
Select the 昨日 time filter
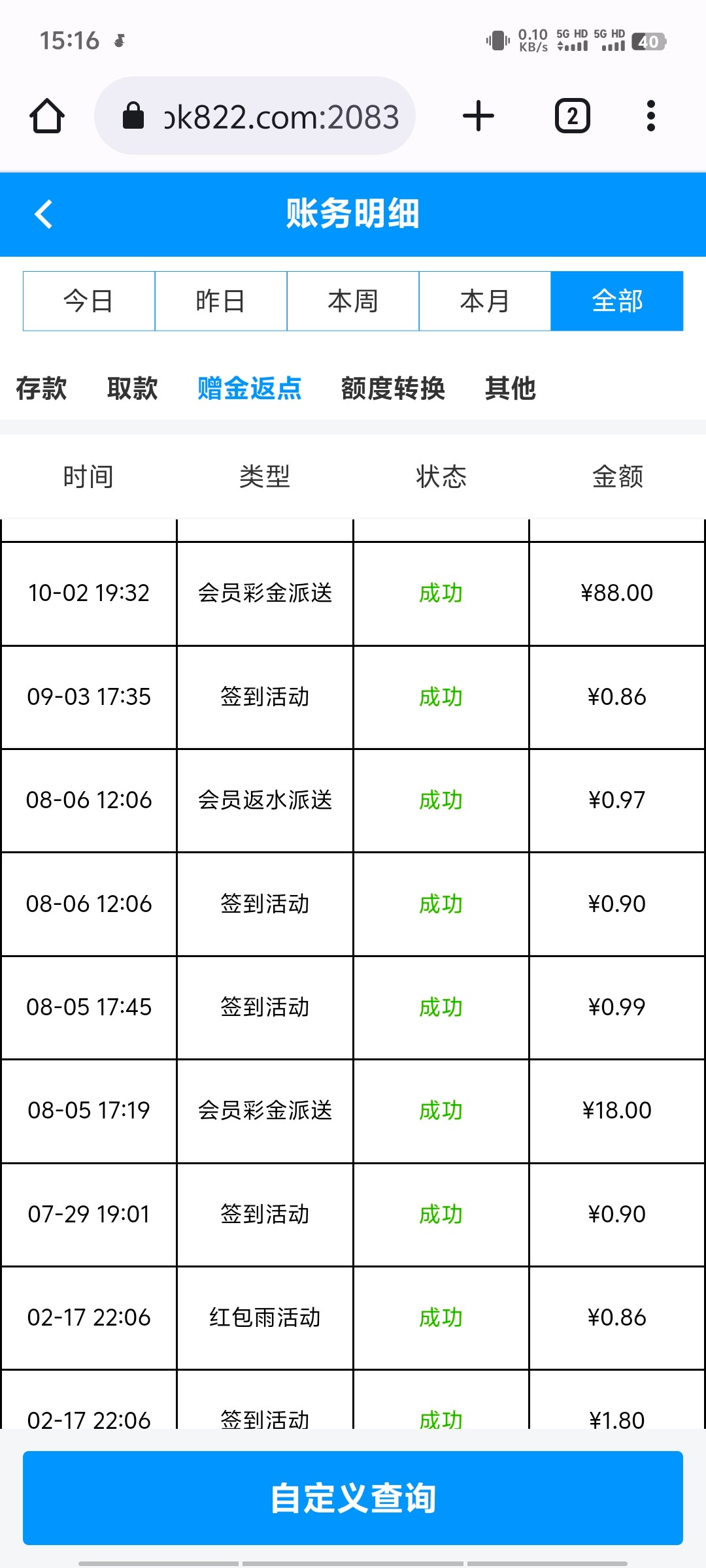(x=221, y=301)
